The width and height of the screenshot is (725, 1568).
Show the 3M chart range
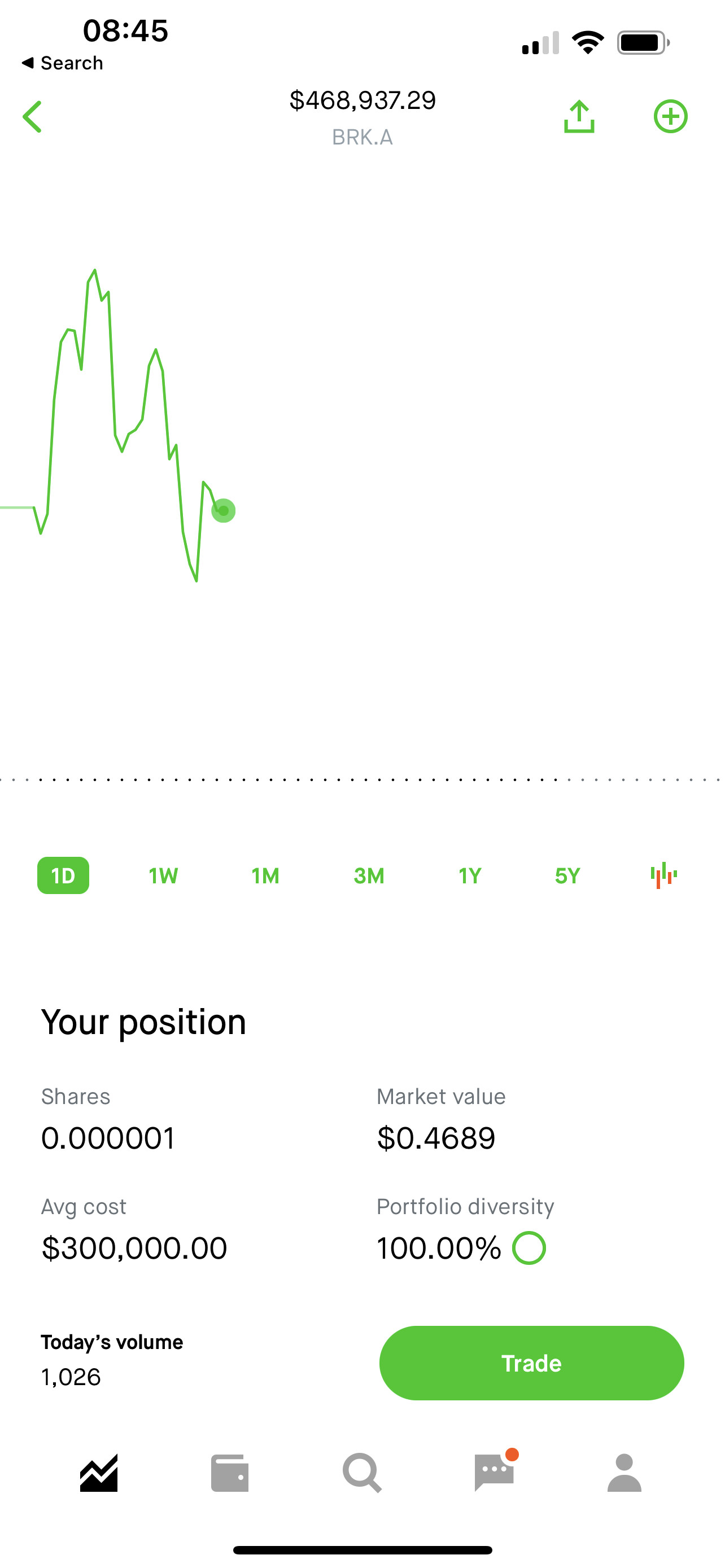point(369,875)
